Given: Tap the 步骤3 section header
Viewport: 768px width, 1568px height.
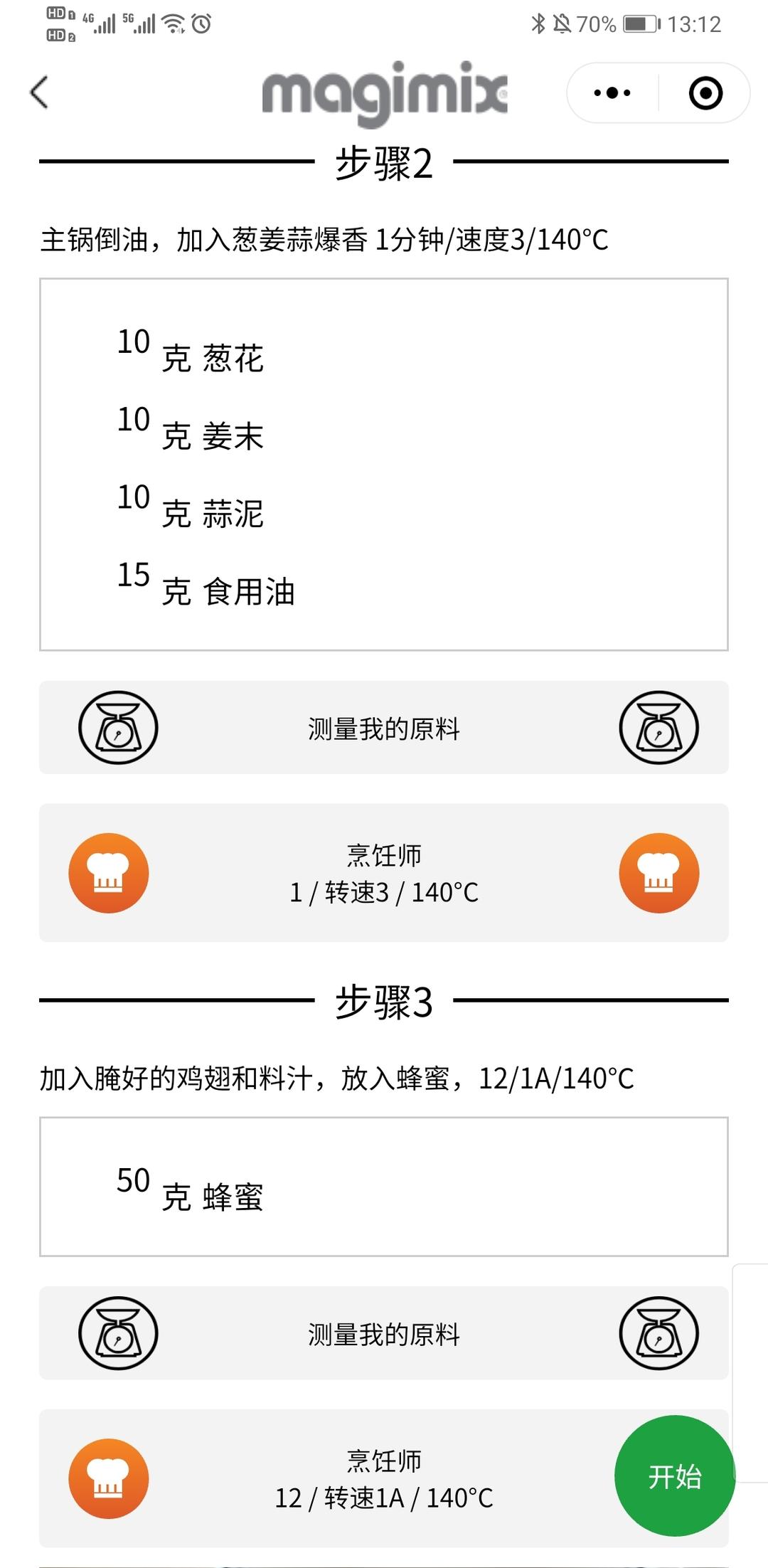Looking at the screenshot, I should 384,1002.
